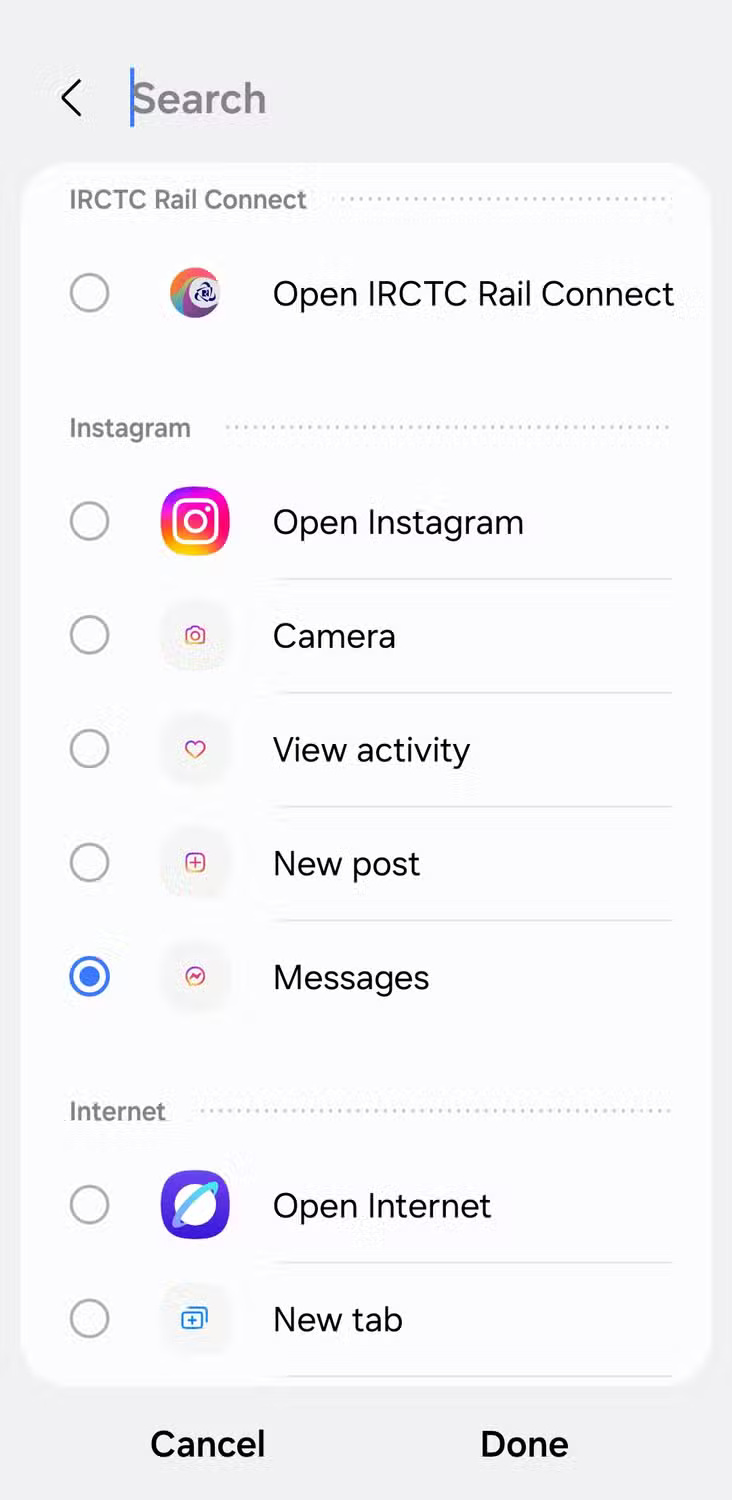The image size is (732, 1500).
Task: Click the Samsung Internet browser icon
Action: [x=195, y=1205]
